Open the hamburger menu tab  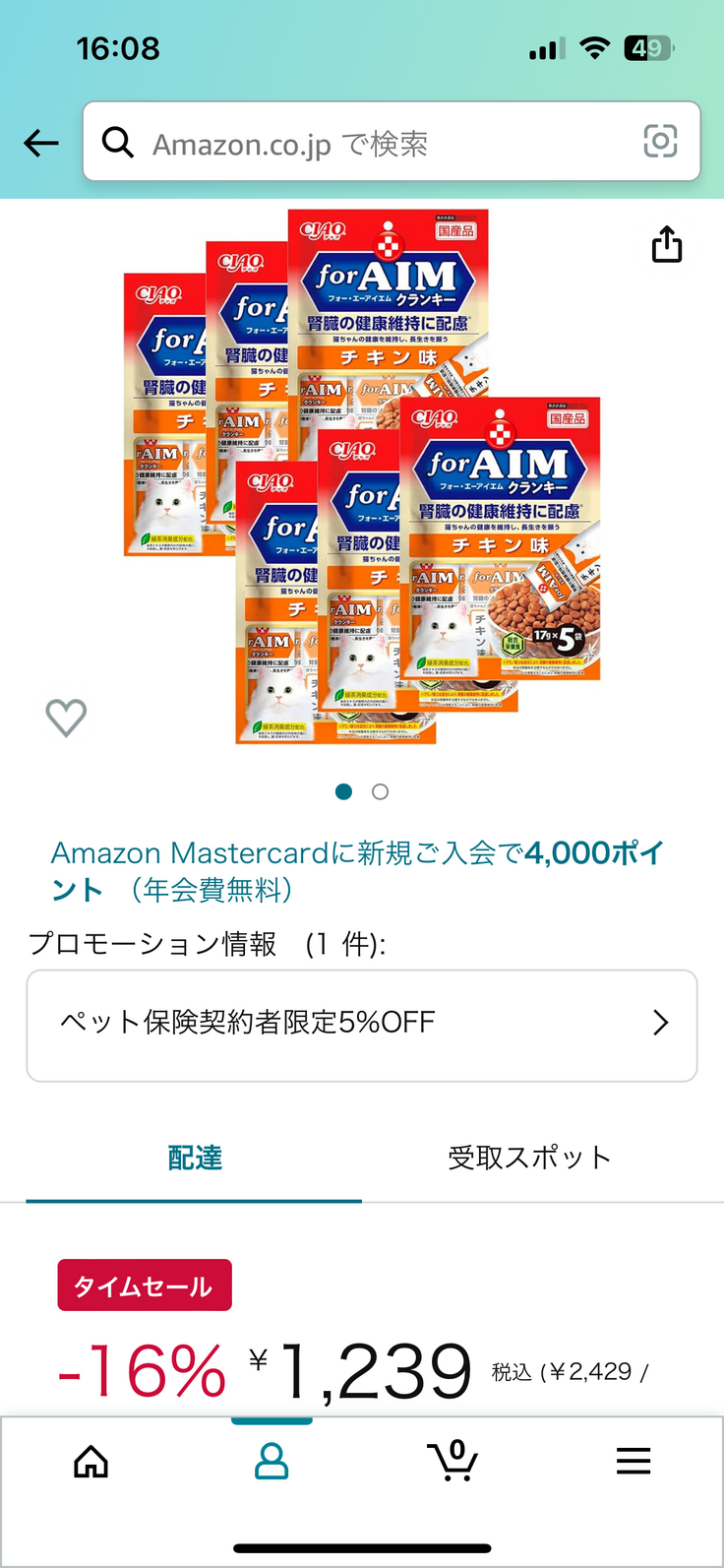(633, 1462)
